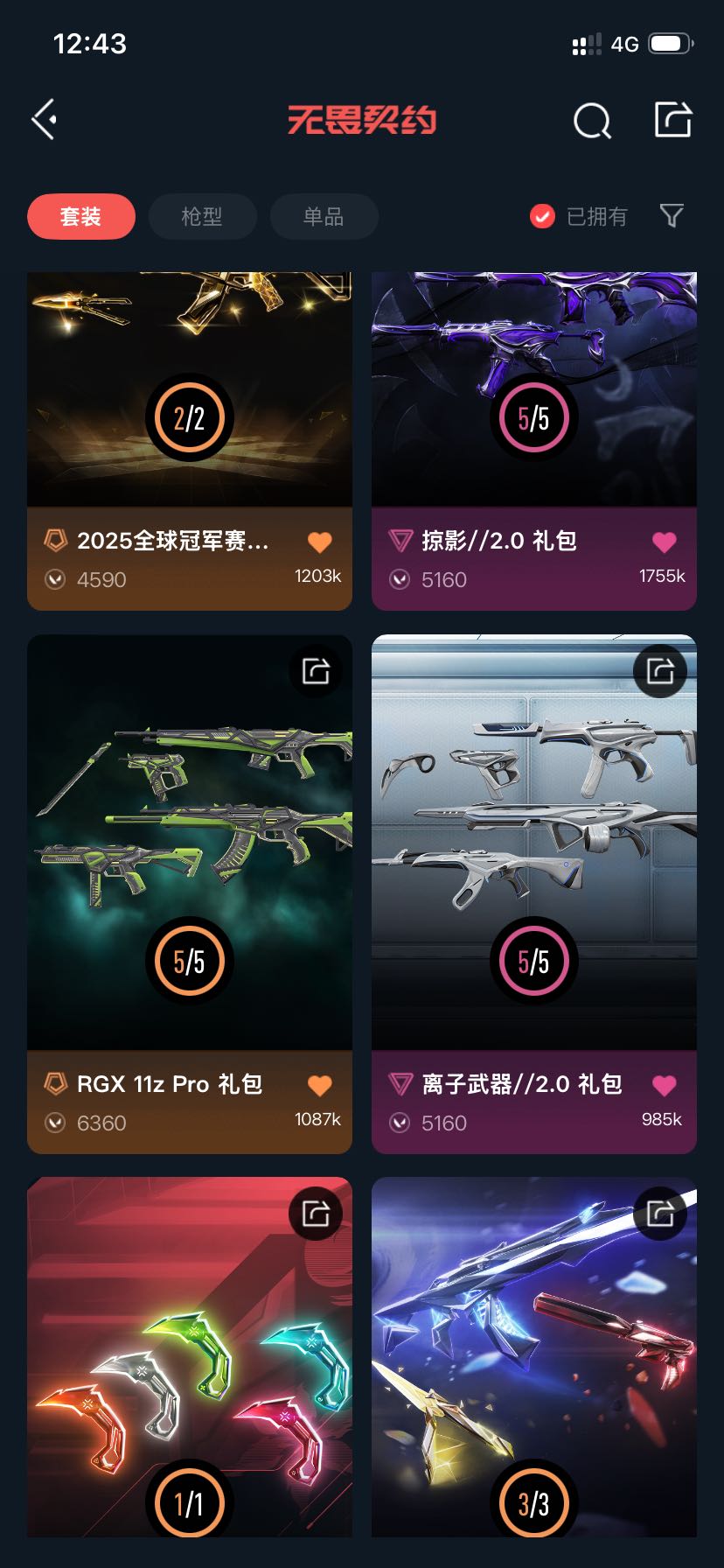Screen dimensions: 724x1568
Task: Open the filter funnel icon
Action: pyautogui.click(x=671, y=215)
